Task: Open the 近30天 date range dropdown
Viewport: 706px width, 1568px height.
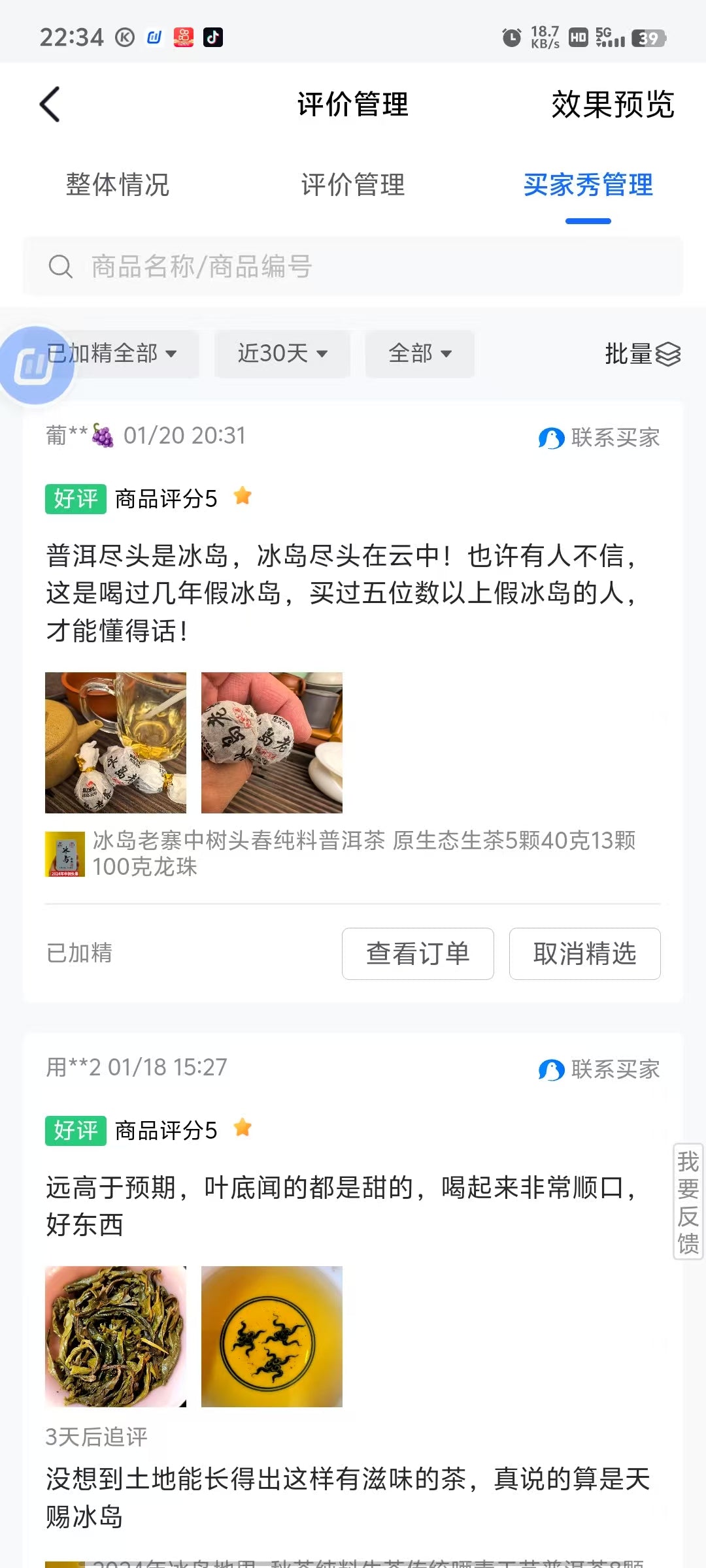Action: click(x=281, y=354)
